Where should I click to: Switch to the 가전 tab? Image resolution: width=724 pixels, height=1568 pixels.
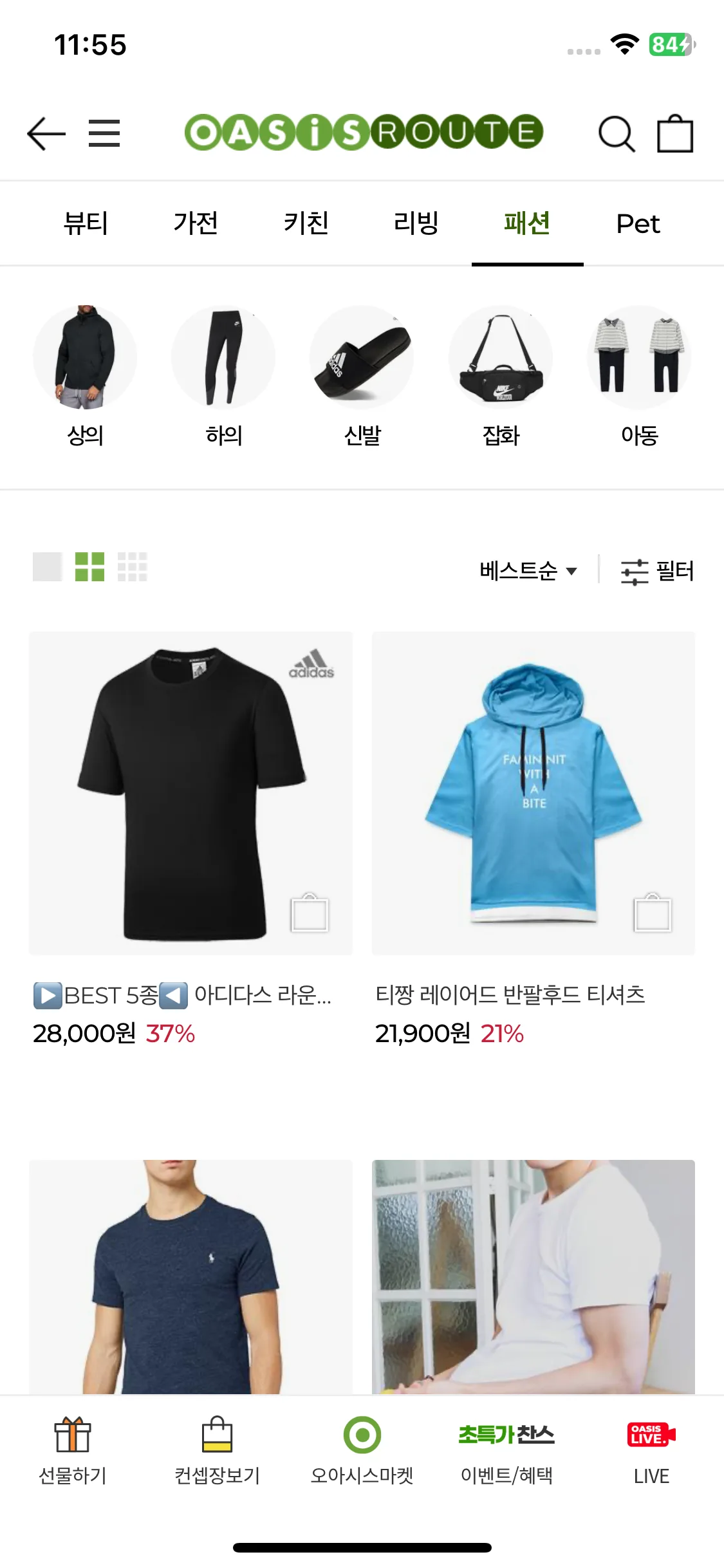[x=196, y=224]
